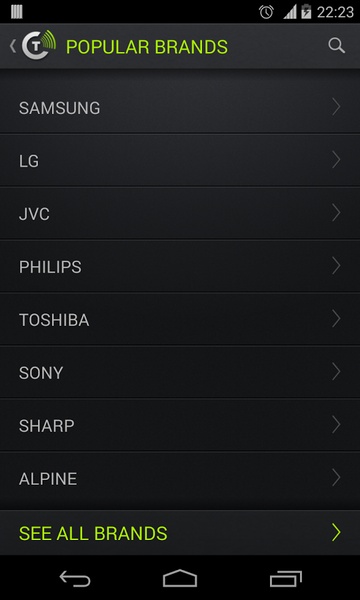Open See All Brands

coord(180,533)
